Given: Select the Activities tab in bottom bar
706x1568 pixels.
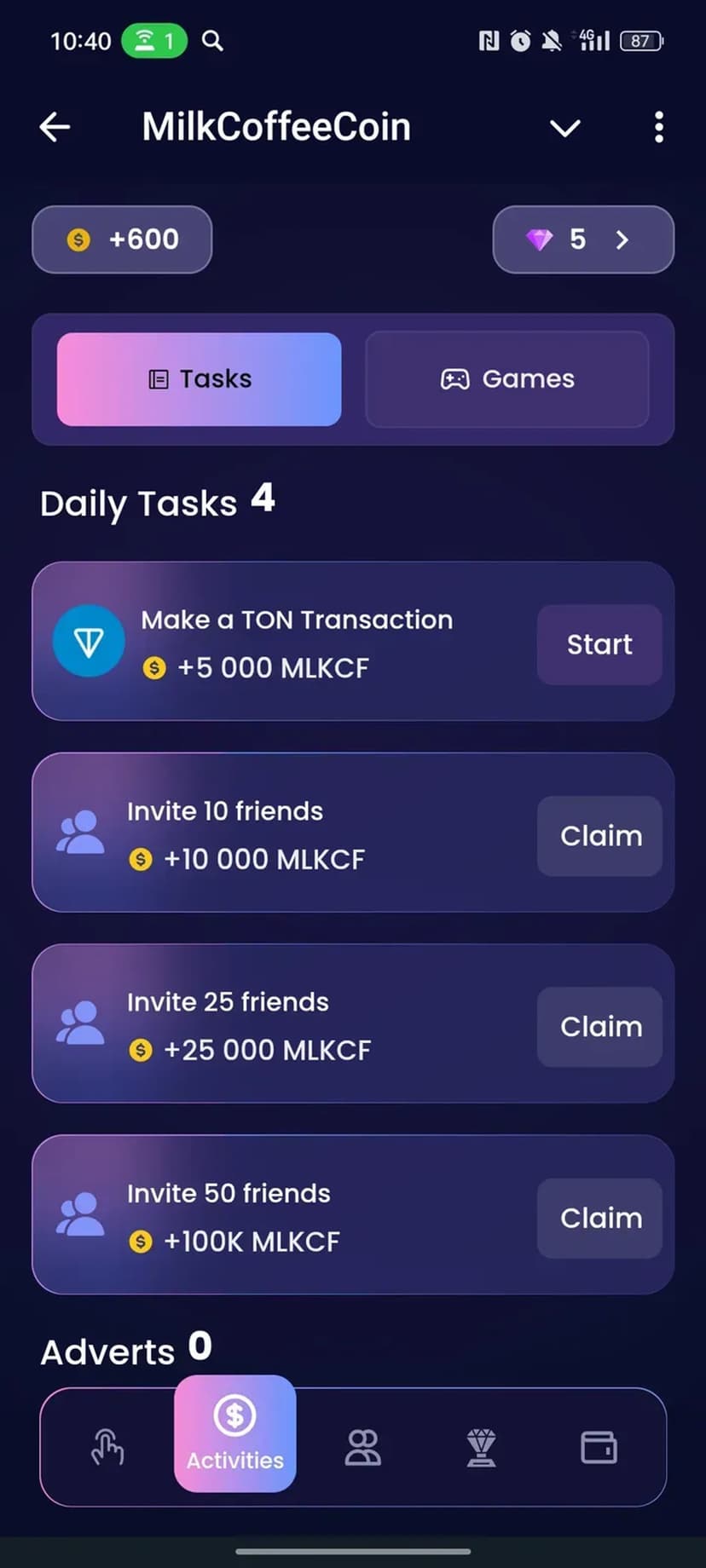Looking at the screenshot, I should coord(235,1433).
